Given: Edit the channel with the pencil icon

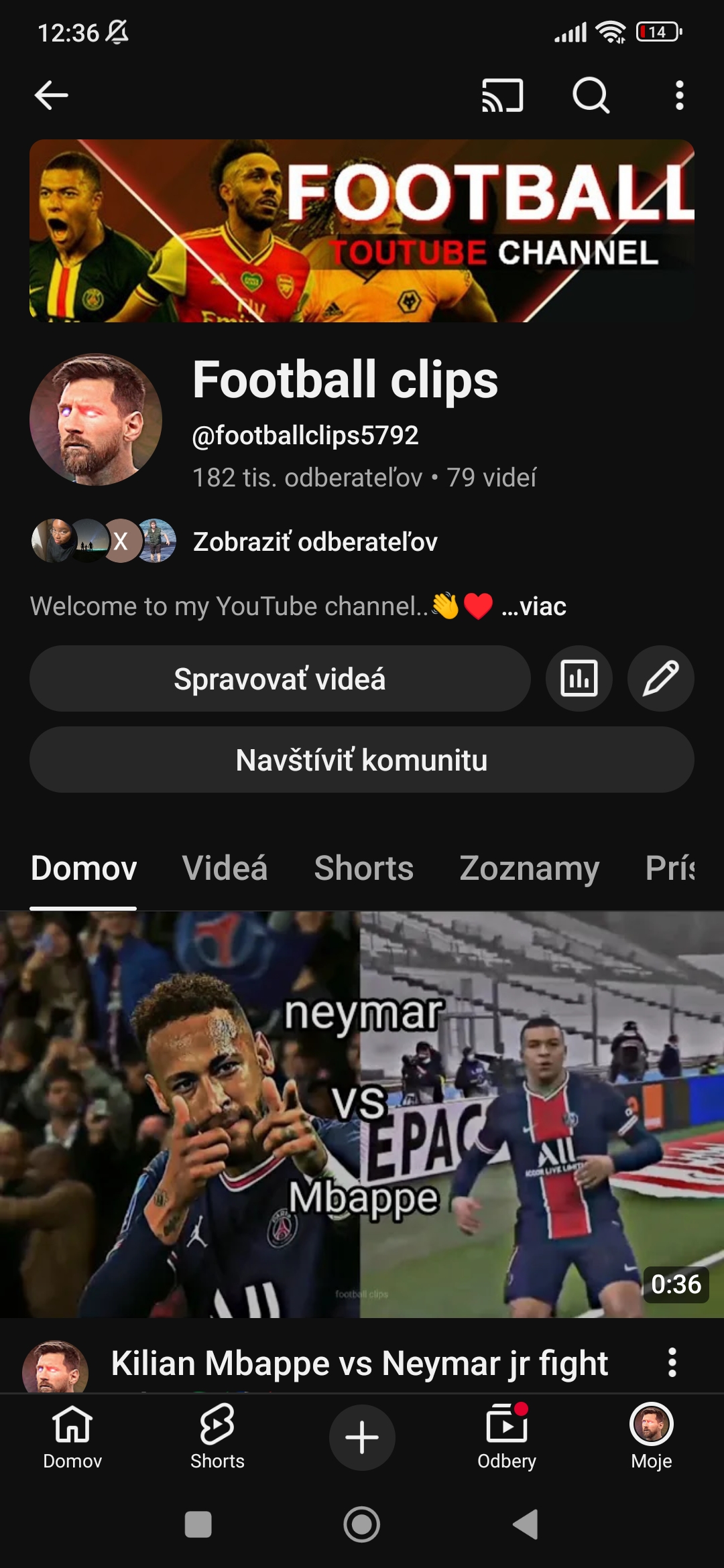Looking at the screenshot, I should tap(660, 679).
